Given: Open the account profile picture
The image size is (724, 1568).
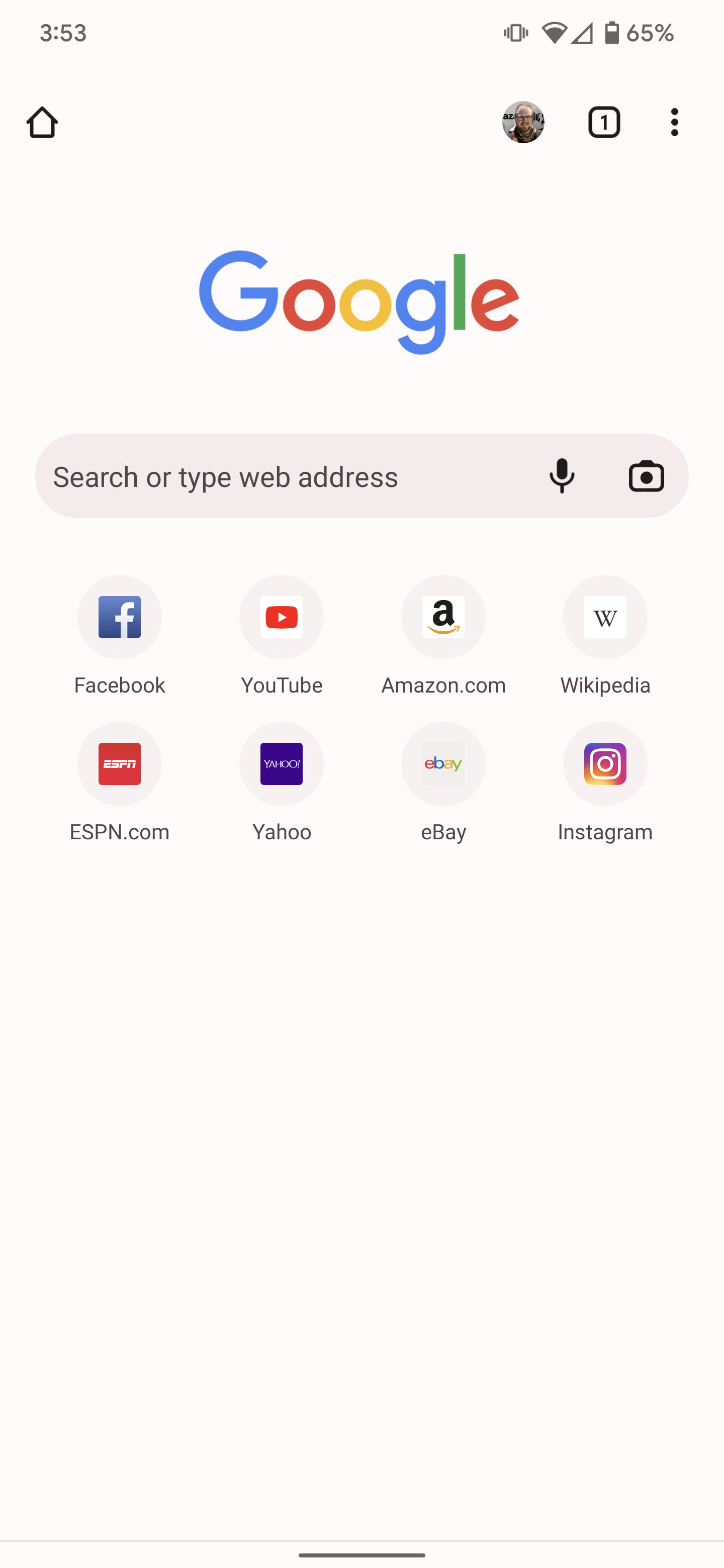Looking at the screenshot, I should coord(523,122).
